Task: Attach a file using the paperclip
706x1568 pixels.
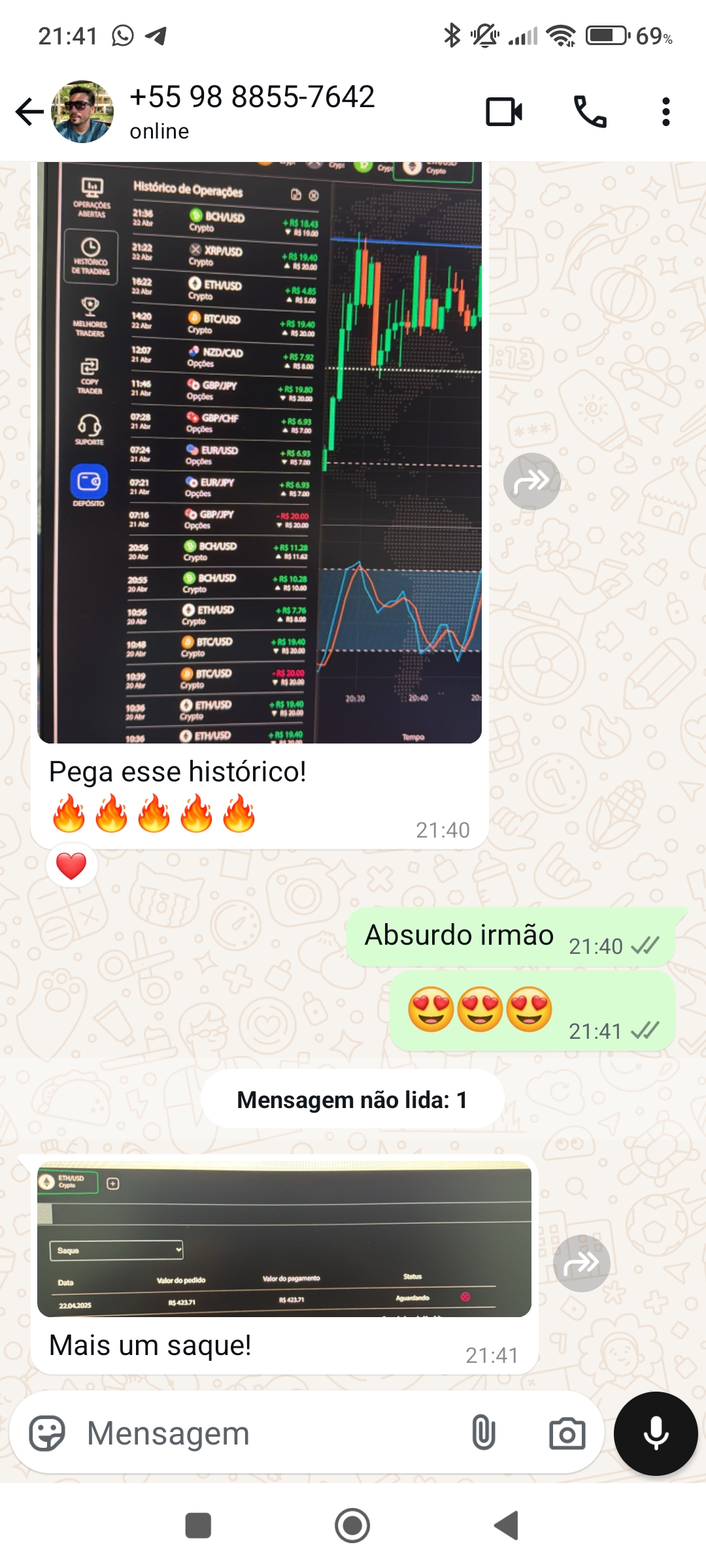Action: pos(483,1433)
